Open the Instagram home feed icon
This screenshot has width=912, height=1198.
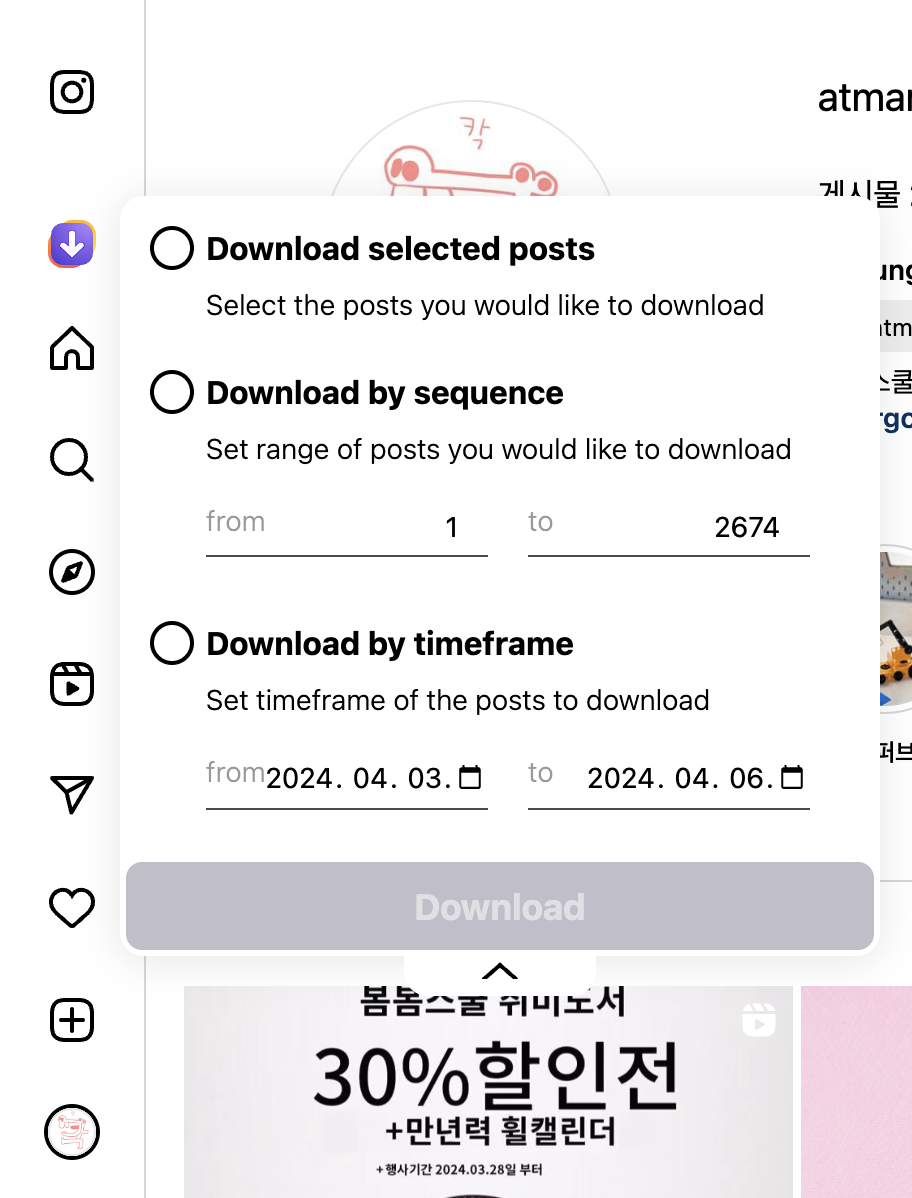pyautogui.click(x=71, y=349)
